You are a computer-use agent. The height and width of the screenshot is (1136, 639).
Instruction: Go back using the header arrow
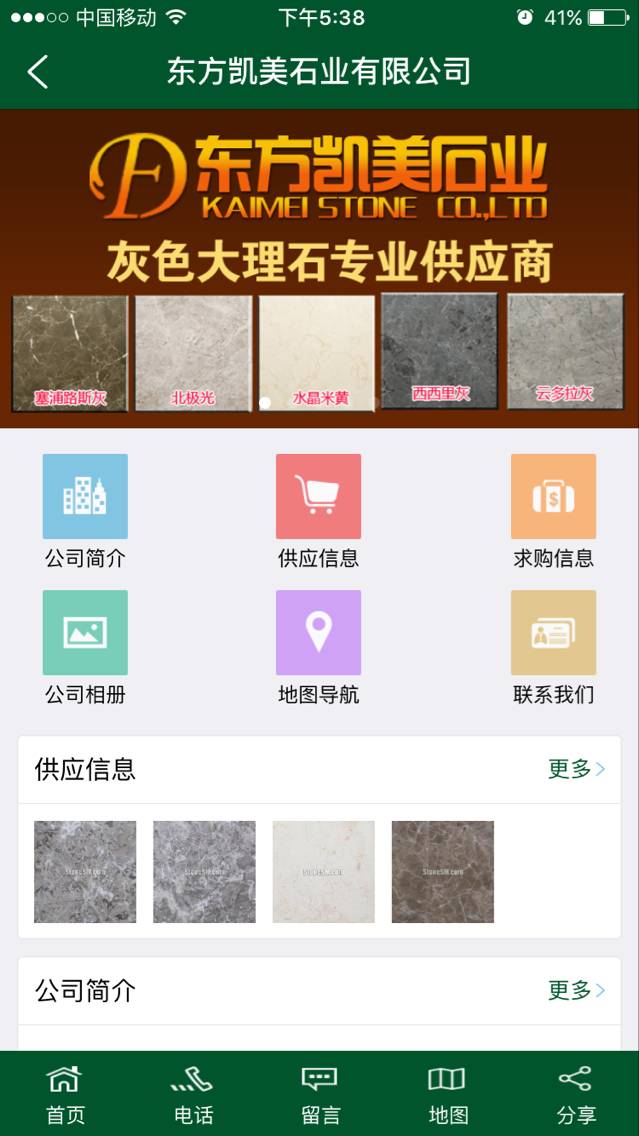[38, 72]
